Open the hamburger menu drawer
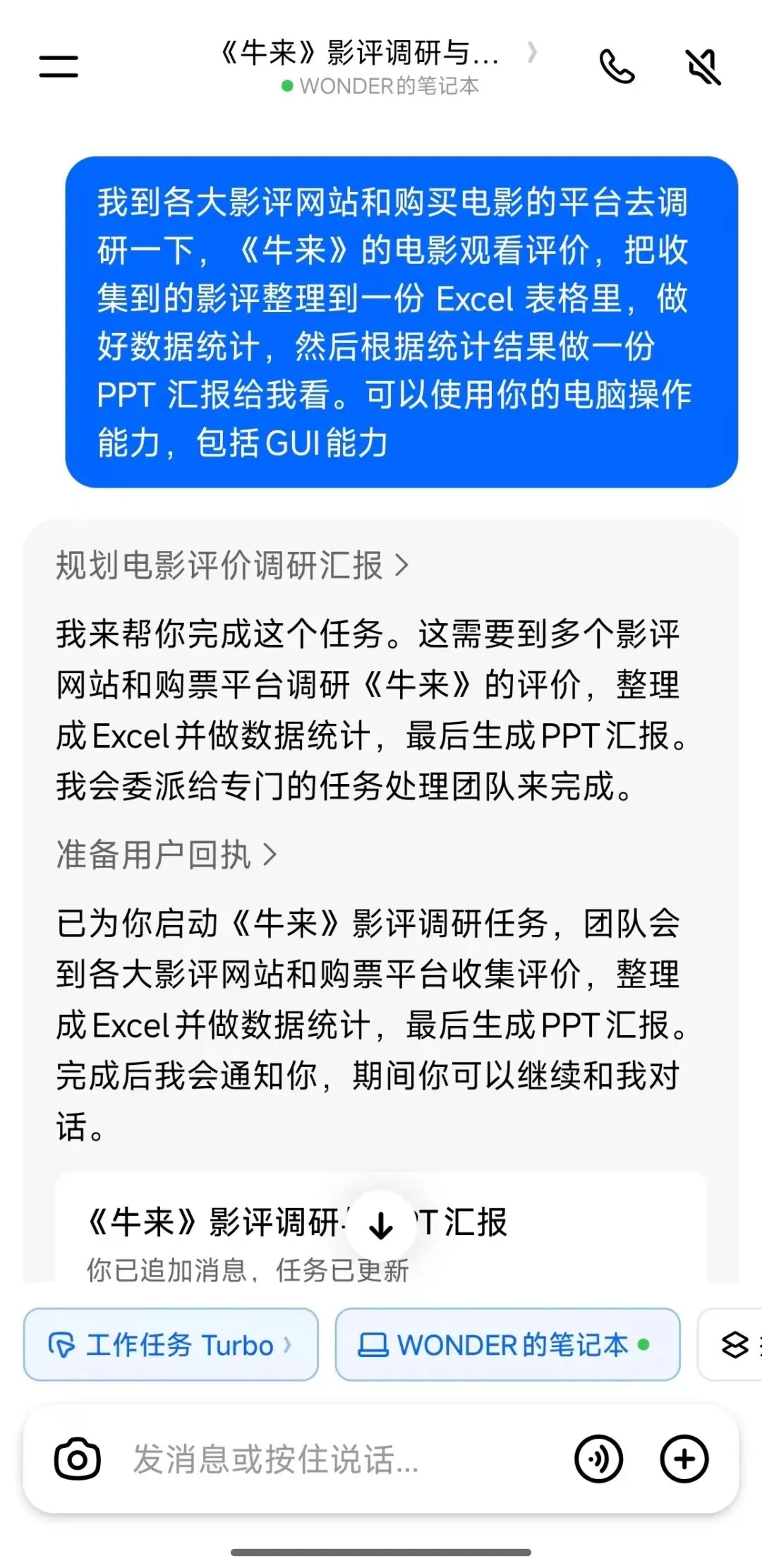Viewport: 762px width, 1568px height. tap(59, 66)
